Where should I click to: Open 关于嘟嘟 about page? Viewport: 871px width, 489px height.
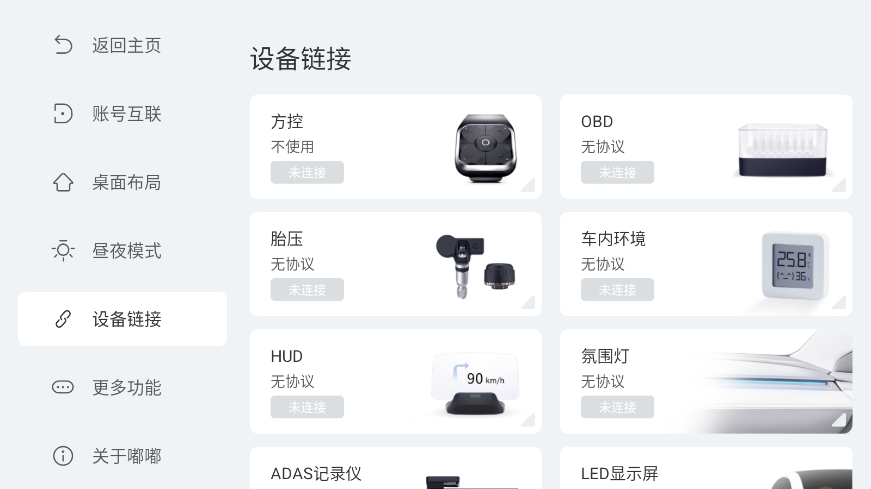tap(122, 456)
